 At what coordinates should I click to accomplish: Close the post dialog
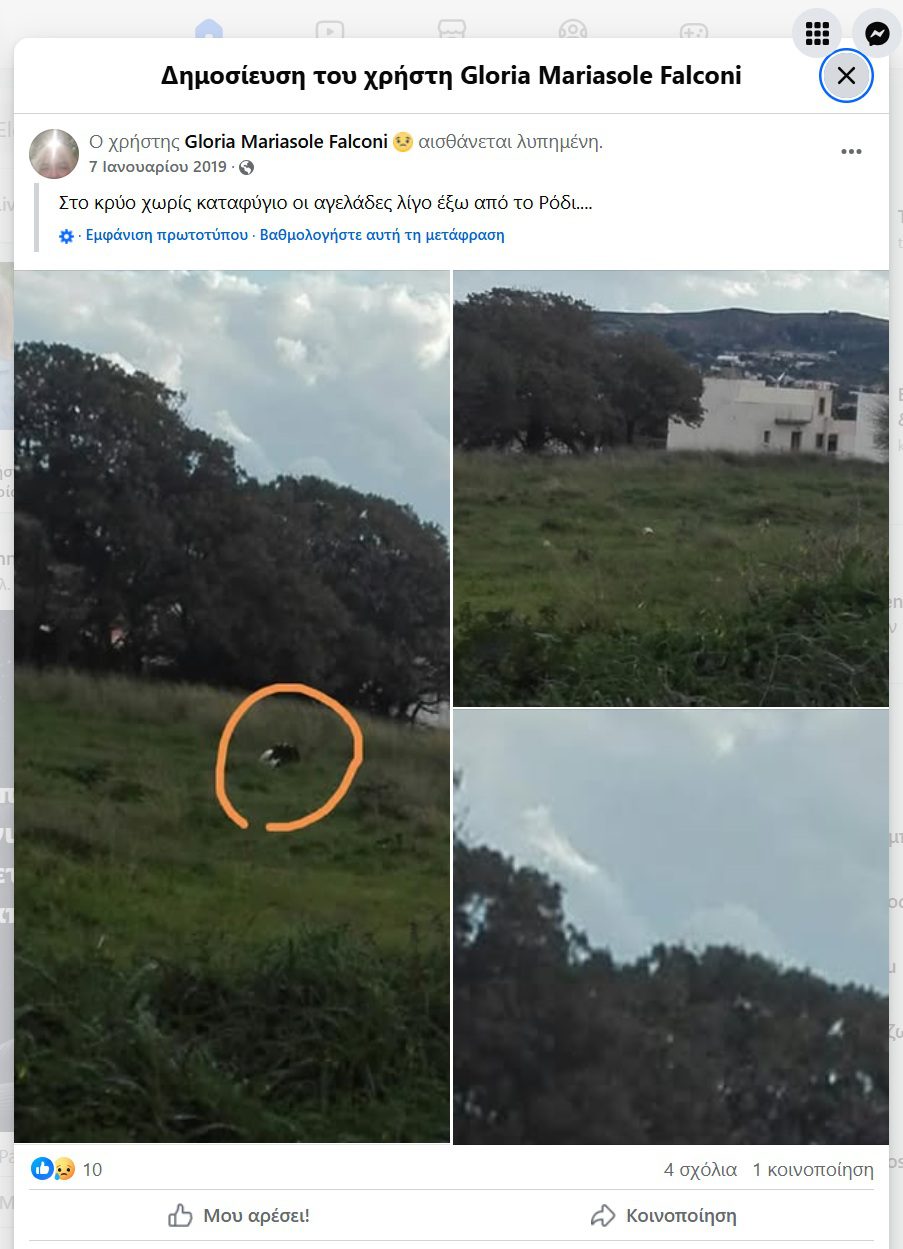846,76
